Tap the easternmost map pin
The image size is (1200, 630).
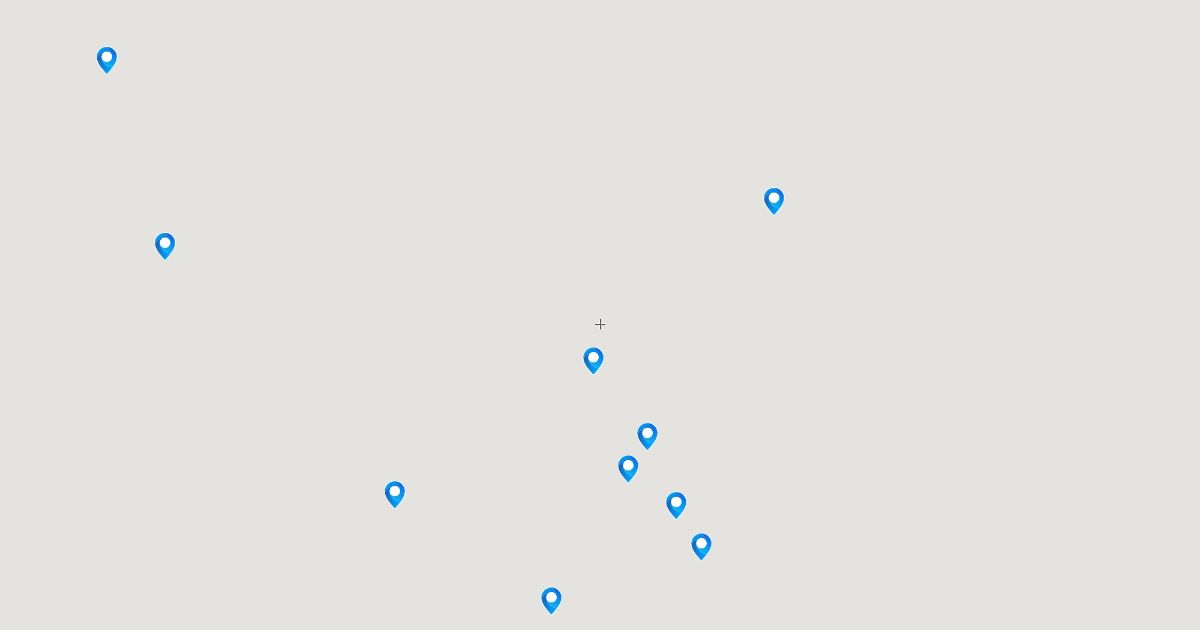coord(773,200)
